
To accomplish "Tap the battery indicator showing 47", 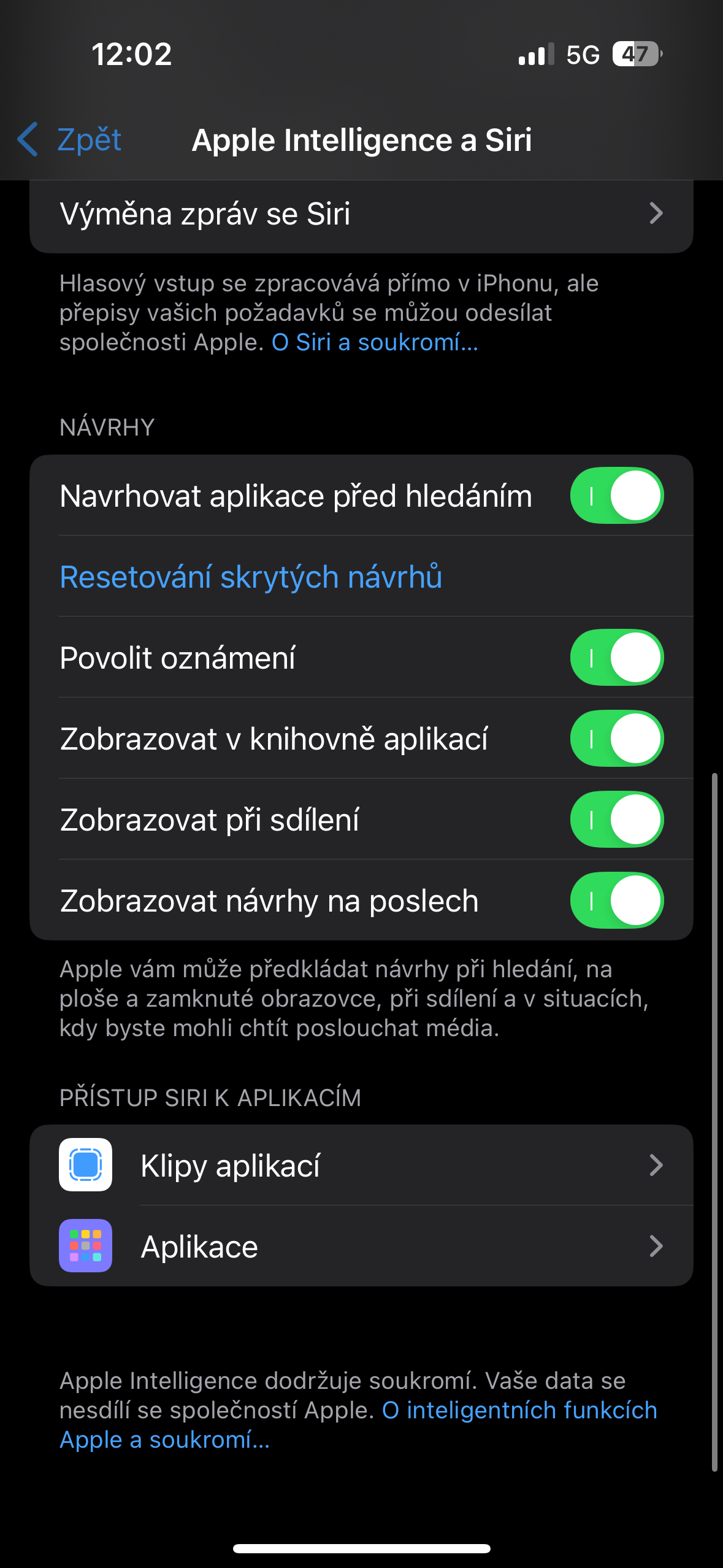I will point(636,55).
